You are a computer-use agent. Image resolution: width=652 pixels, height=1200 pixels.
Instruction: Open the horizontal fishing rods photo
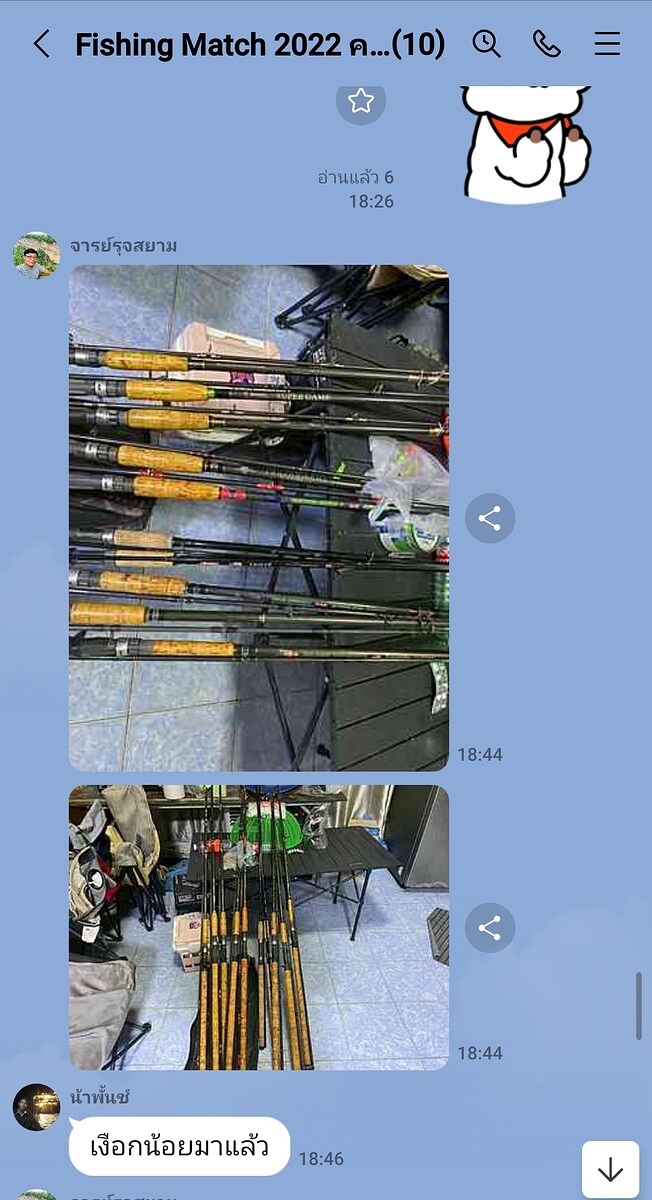click(x=258, y=517)
